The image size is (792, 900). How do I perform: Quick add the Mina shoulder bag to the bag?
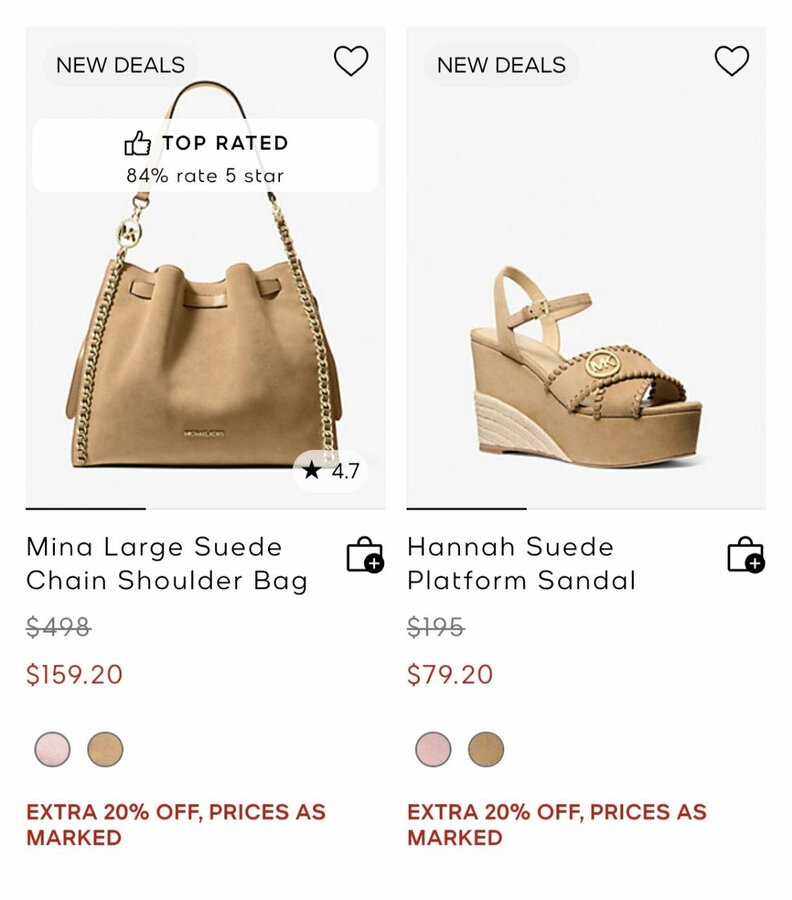click(x=365, y=555)
